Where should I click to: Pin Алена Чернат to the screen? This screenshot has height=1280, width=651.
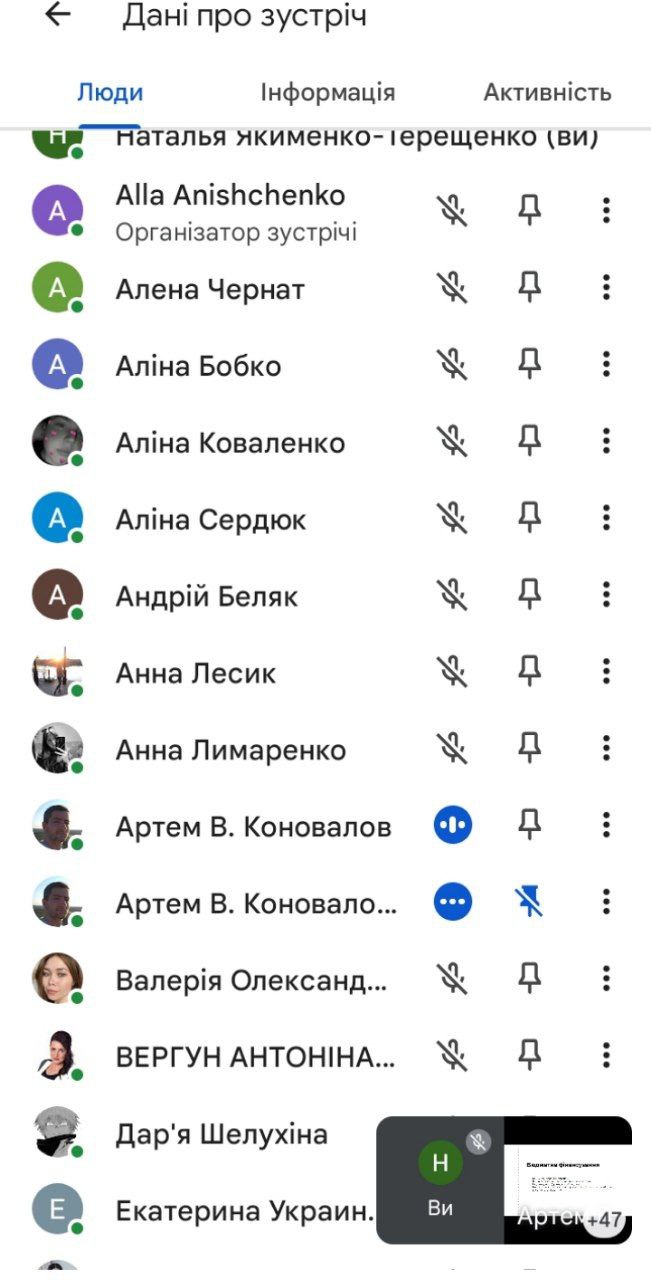click(x=530, y=288)
